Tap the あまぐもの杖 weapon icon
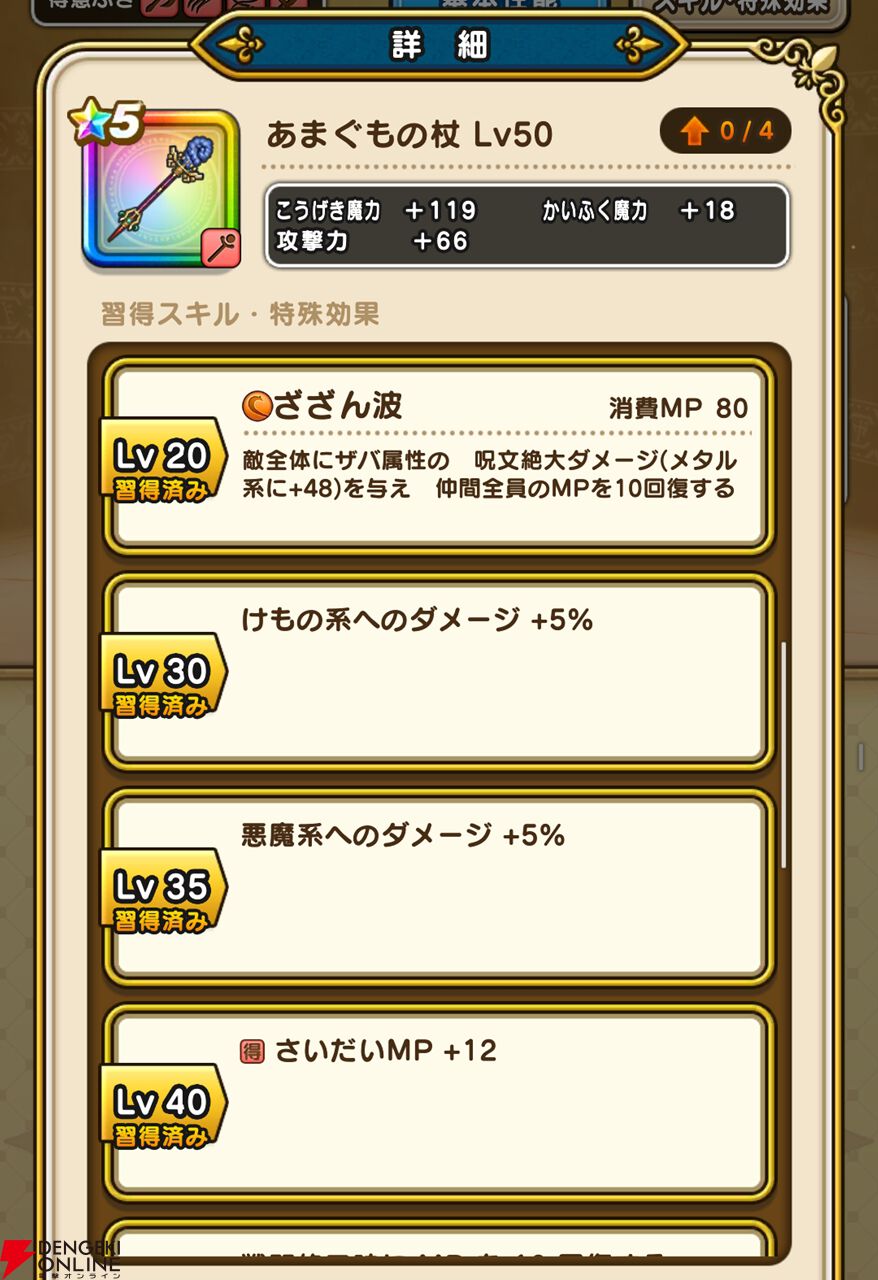This screenshot has height=1280, width=878. [161, 190]
